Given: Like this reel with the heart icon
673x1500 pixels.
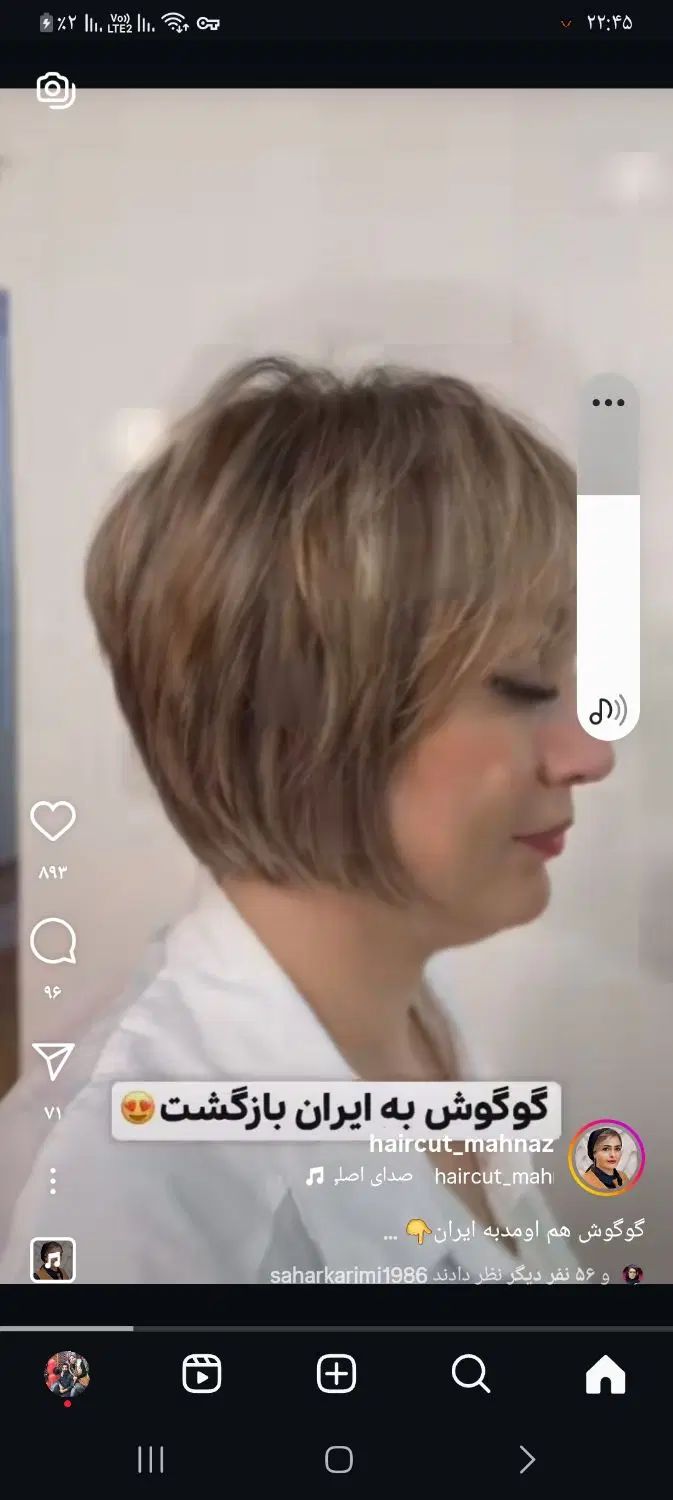Looking at the screenshot, I should pyautogui.click(x=53, y=822).
